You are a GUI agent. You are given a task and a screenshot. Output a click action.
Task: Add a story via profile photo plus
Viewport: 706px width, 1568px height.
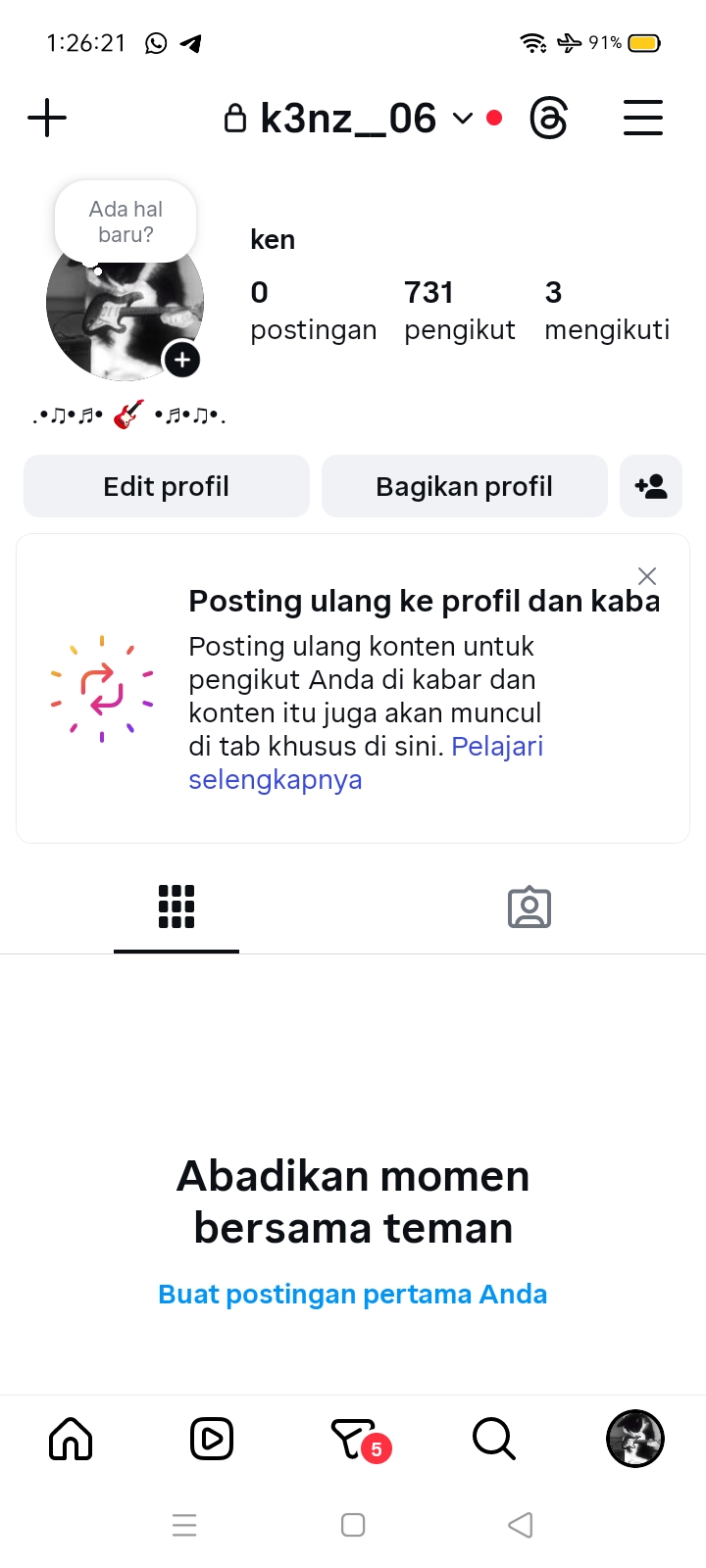(x=182, y=360)
